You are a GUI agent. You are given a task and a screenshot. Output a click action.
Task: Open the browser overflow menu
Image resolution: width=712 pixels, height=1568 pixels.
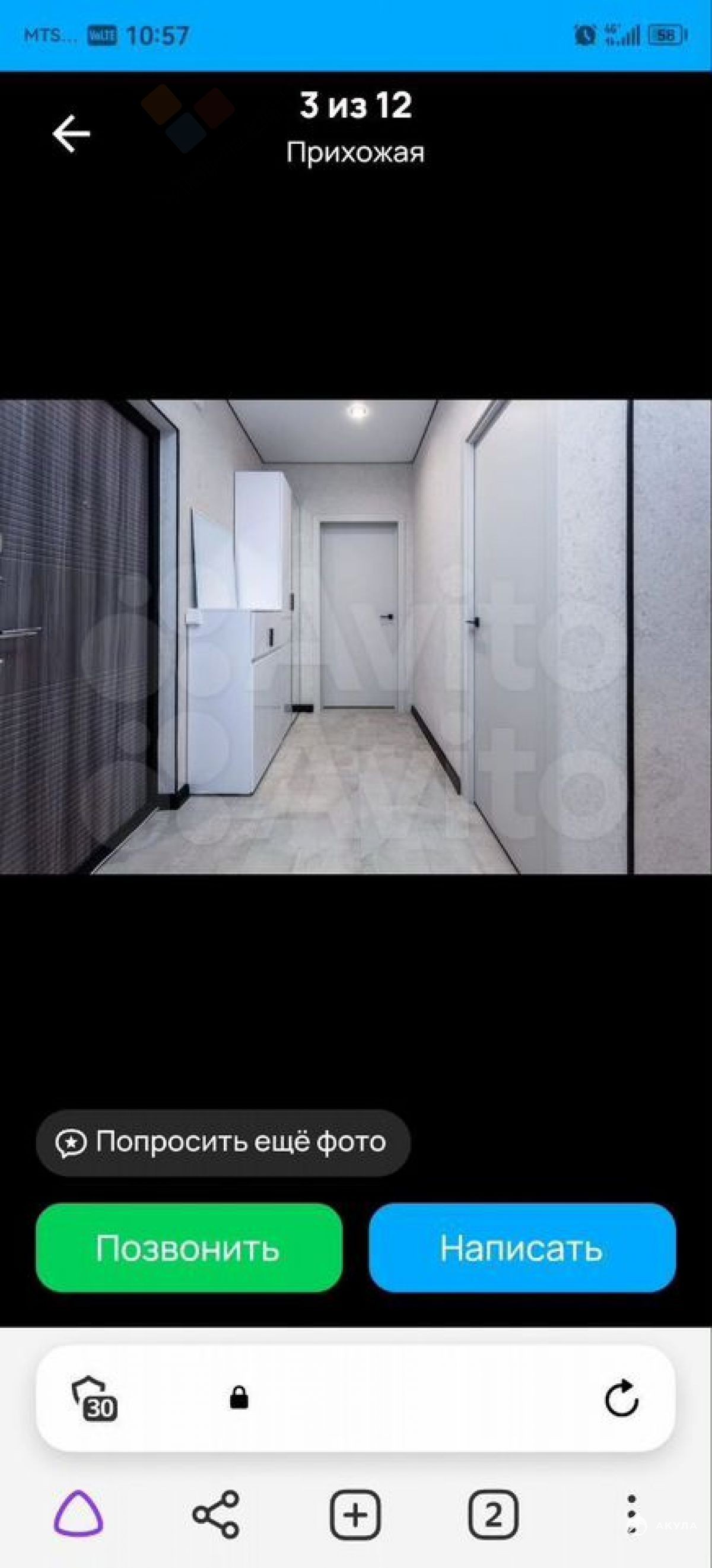point(632,1514)
